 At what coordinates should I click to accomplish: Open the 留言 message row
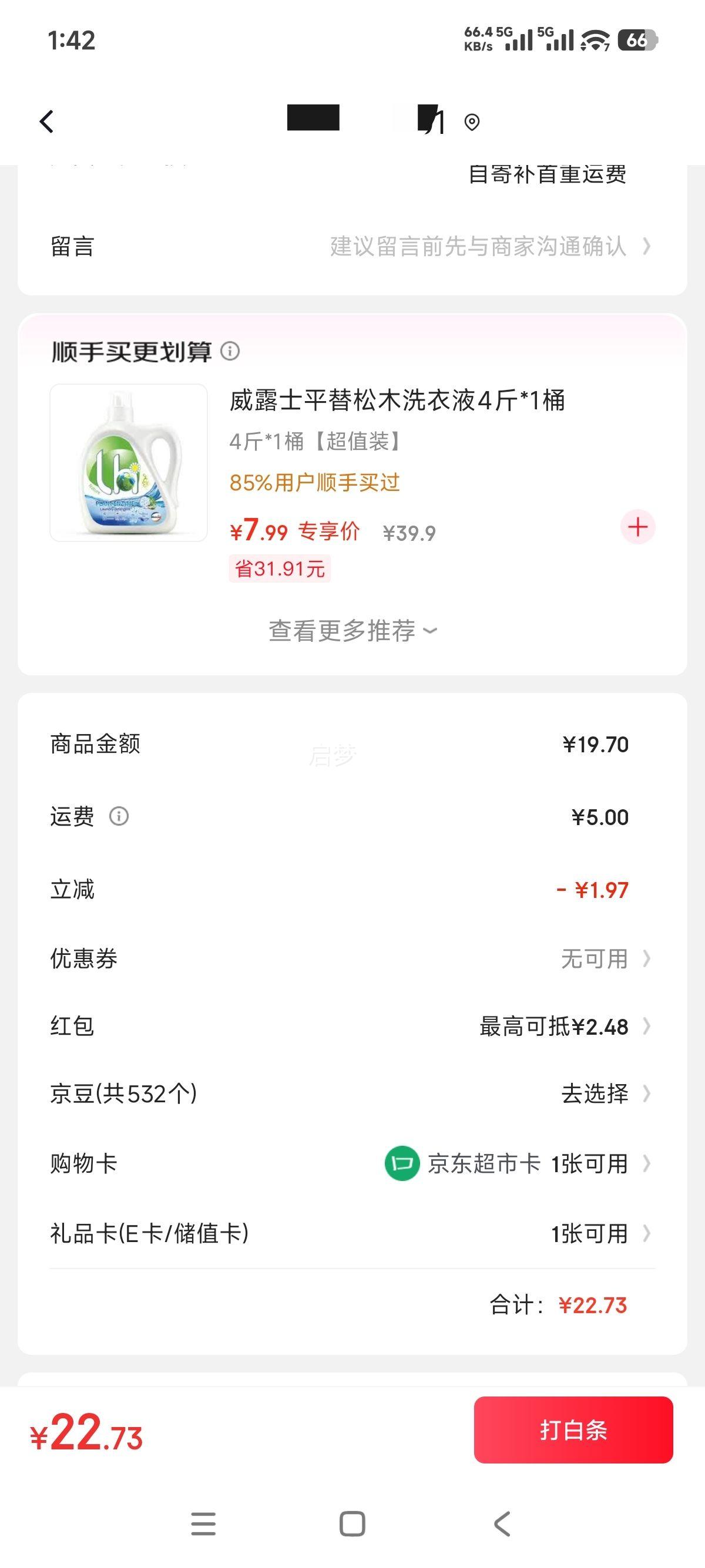[x=352, y=247]
